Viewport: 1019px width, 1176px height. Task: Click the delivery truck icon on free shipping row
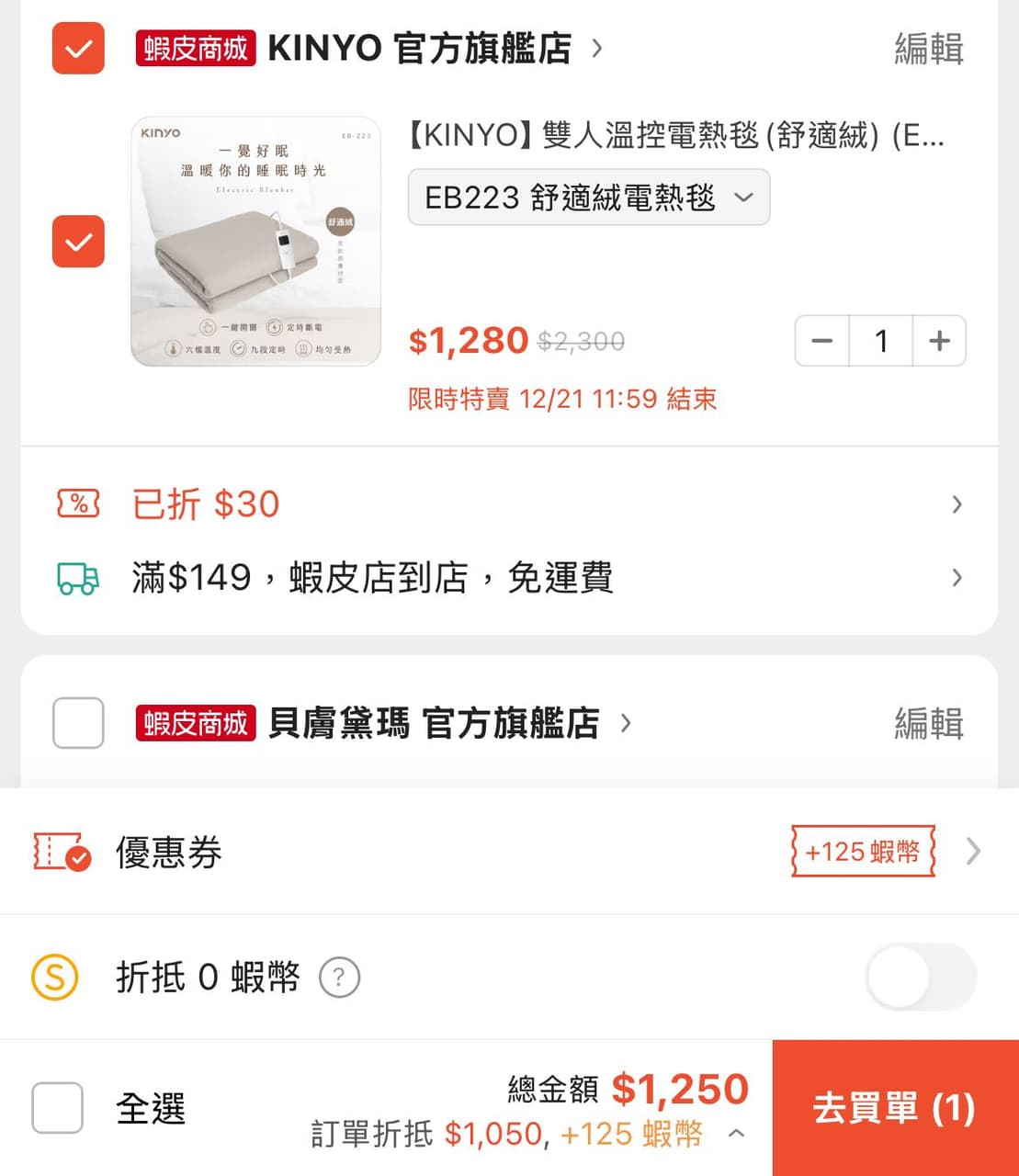[x=77, y=578]
